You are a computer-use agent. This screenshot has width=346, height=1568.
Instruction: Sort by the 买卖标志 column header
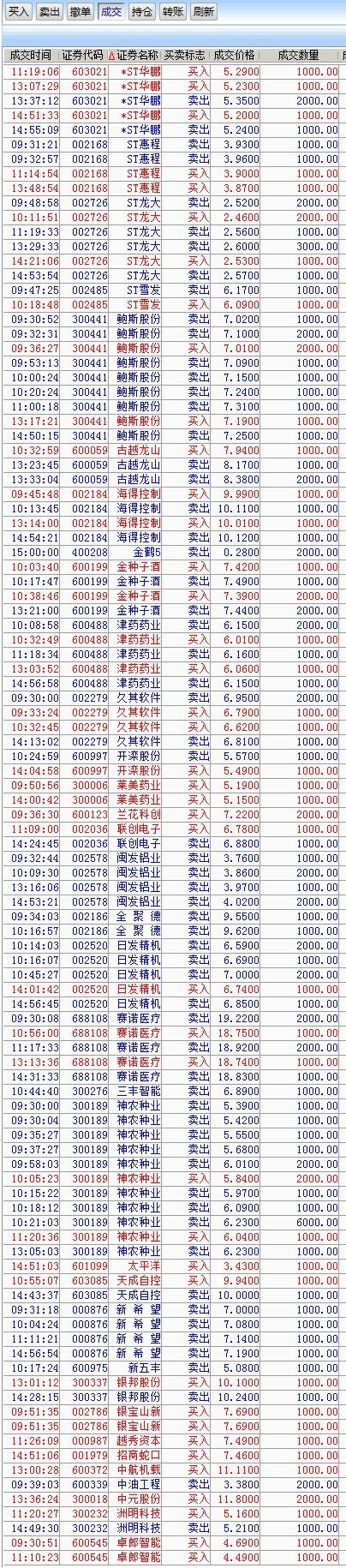pos(186,56)
